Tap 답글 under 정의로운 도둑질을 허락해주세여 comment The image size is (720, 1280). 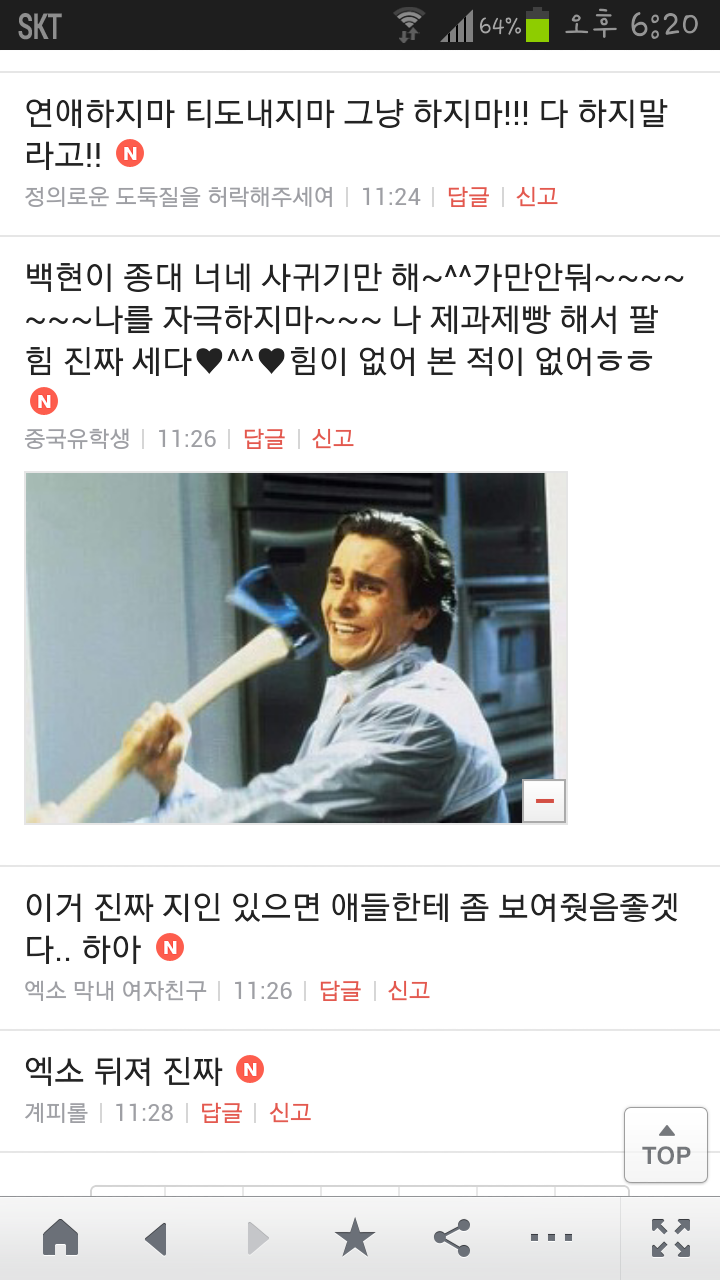coord(467,196)
